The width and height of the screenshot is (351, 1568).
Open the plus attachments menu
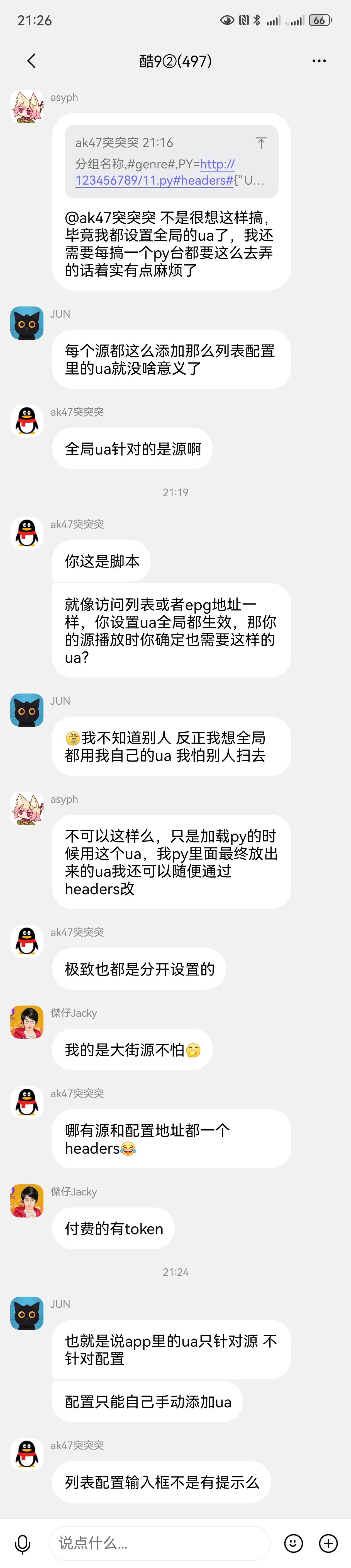pos(328,1543)
